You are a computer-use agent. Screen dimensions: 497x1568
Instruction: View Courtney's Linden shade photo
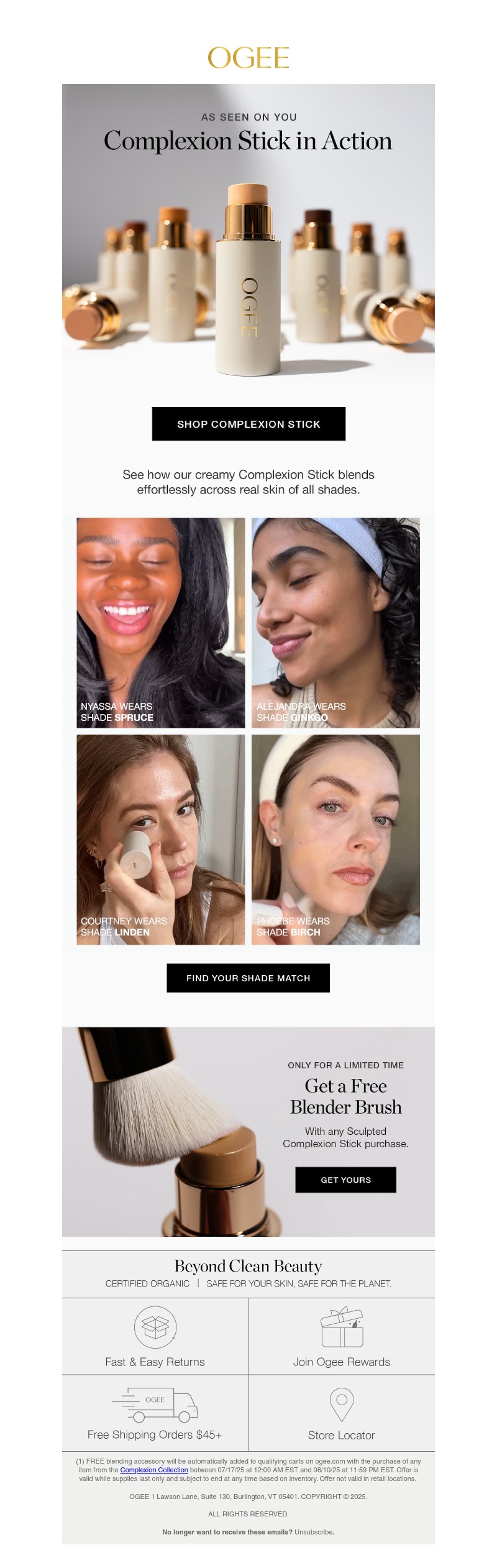coord(161,839)
